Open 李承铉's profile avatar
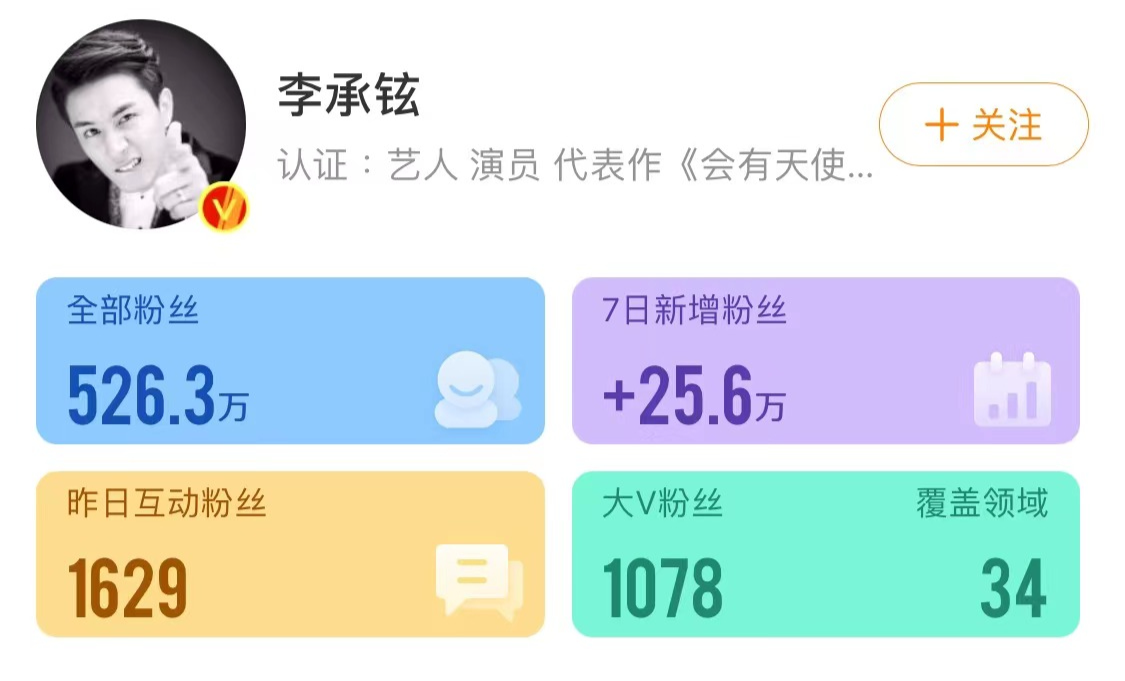The height and width of the screenshot is (681, 1125). click(141, 124)
